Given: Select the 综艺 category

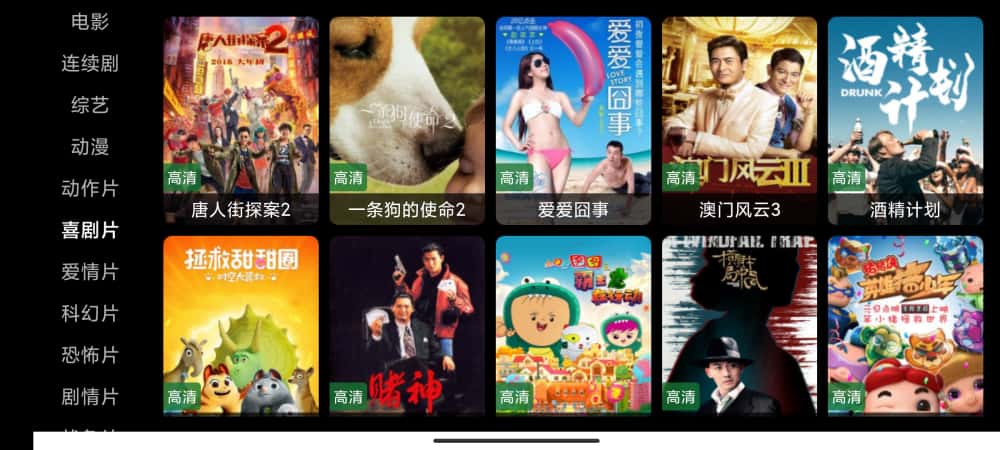Looking at the screenshot, I should click(90, 105).
